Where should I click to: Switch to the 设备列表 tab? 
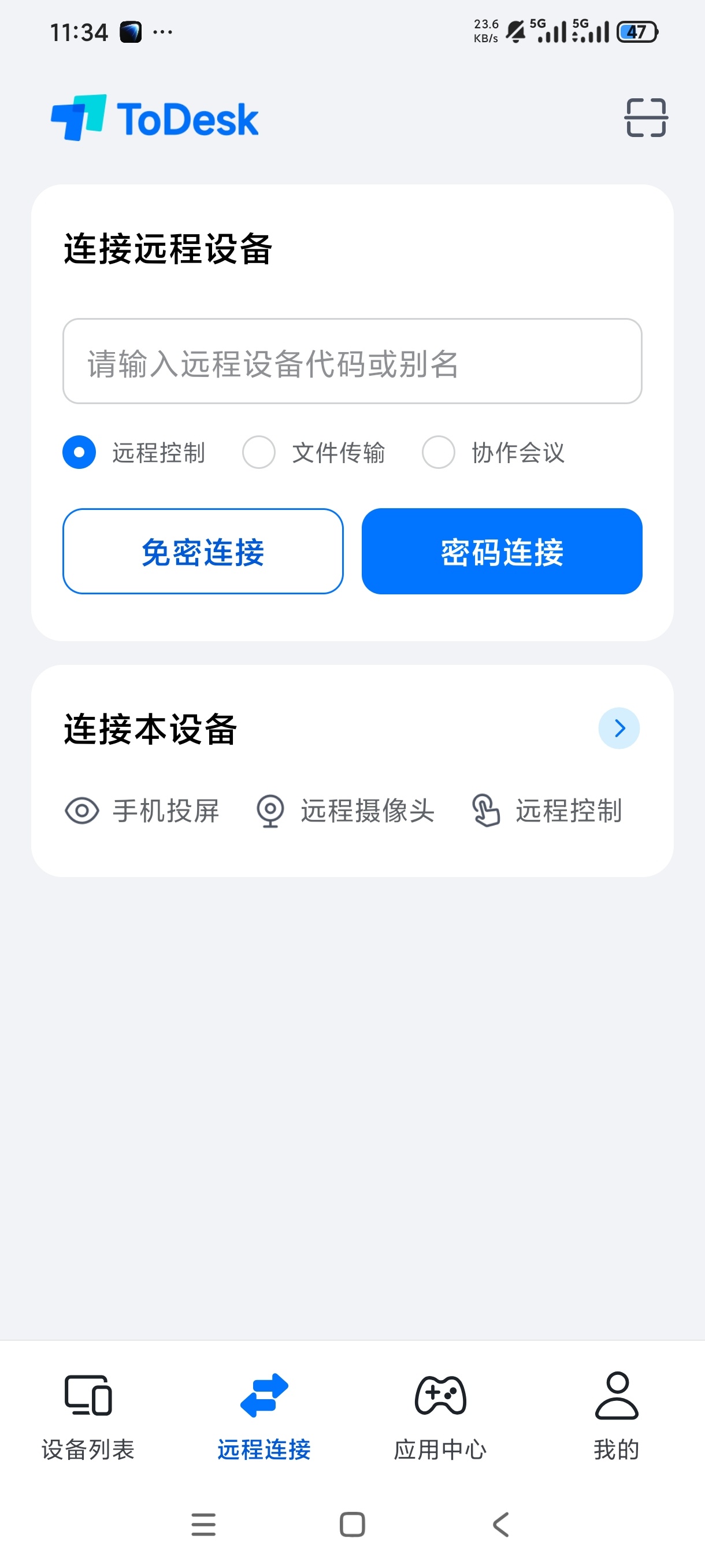[88, 1417]
